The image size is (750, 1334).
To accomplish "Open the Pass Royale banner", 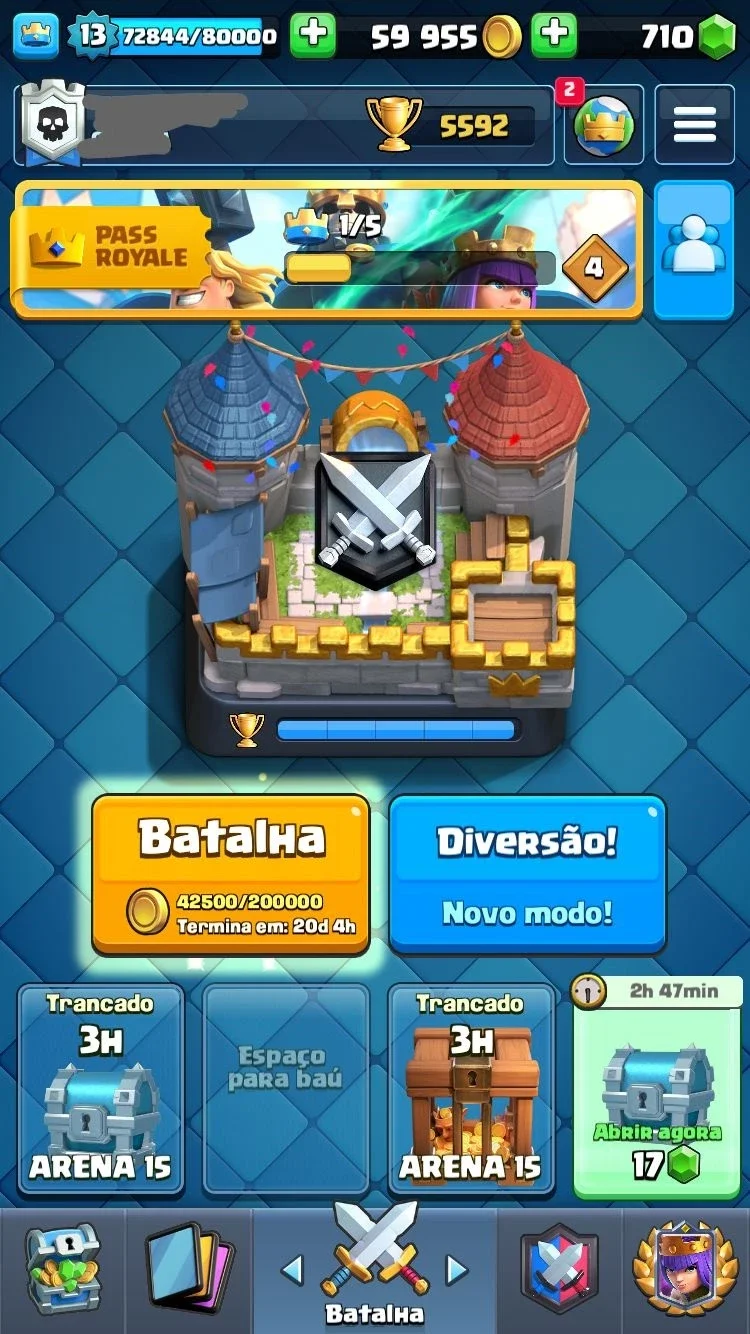I will 327,248.
